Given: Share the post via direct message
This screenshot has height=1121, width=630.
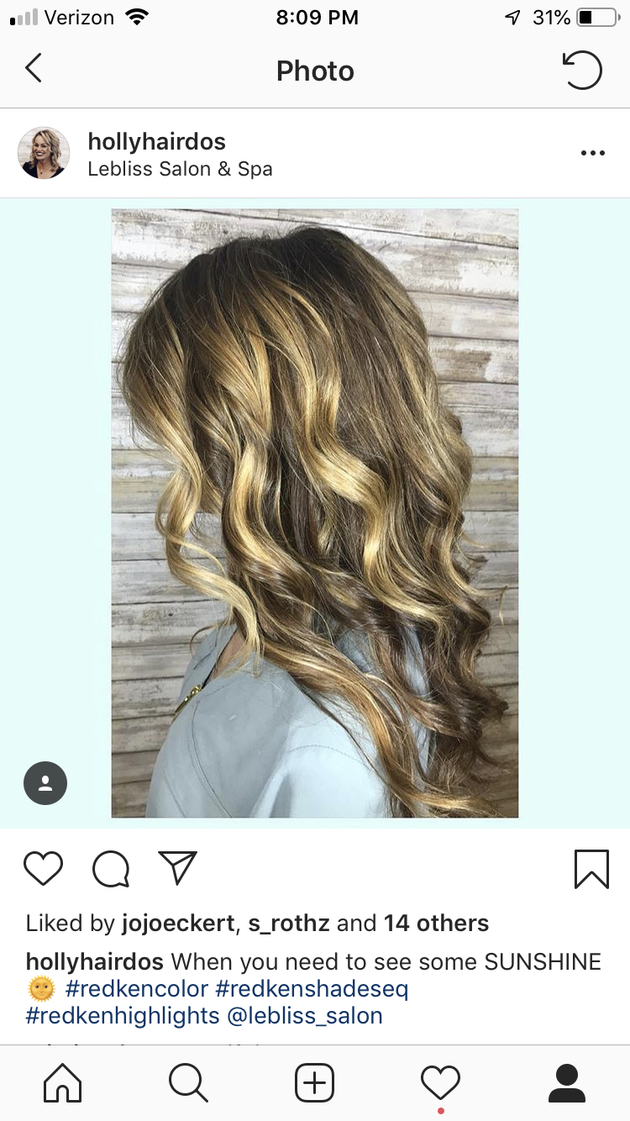Looking at the screenshot, I should click(x=178, y=868).
